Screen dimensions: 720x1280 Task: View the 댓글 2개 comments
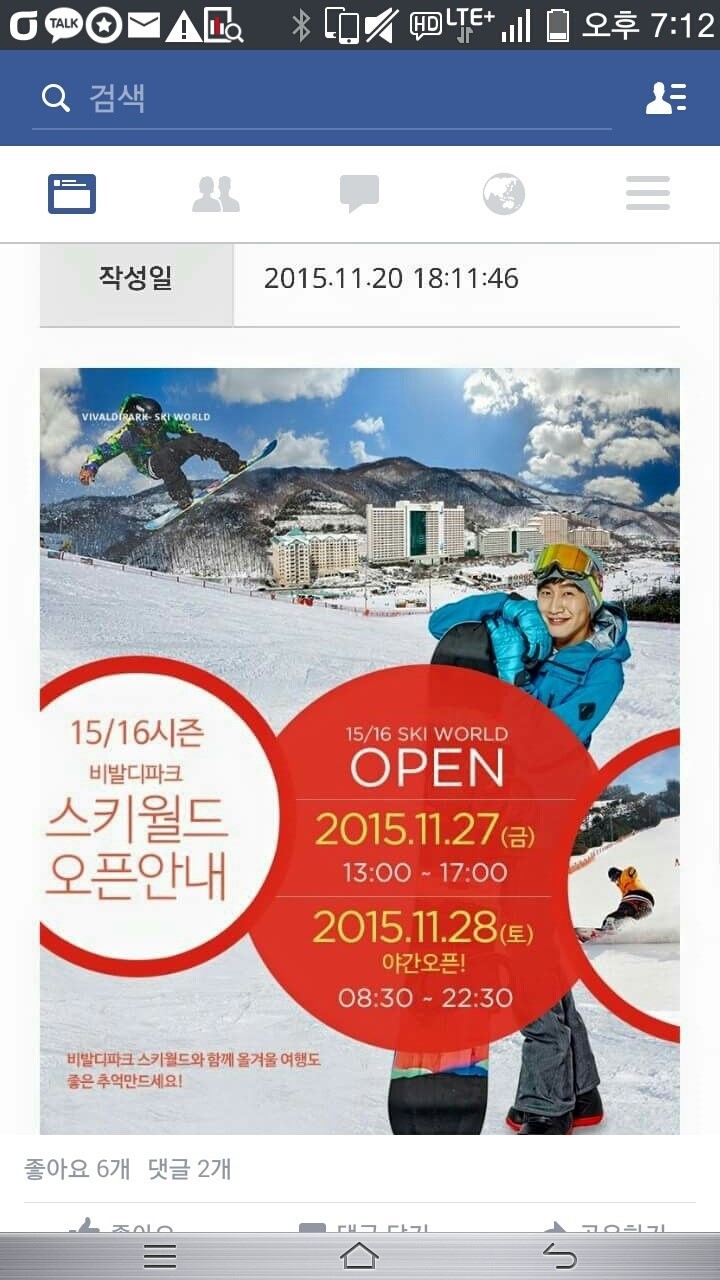[189, 1168]
